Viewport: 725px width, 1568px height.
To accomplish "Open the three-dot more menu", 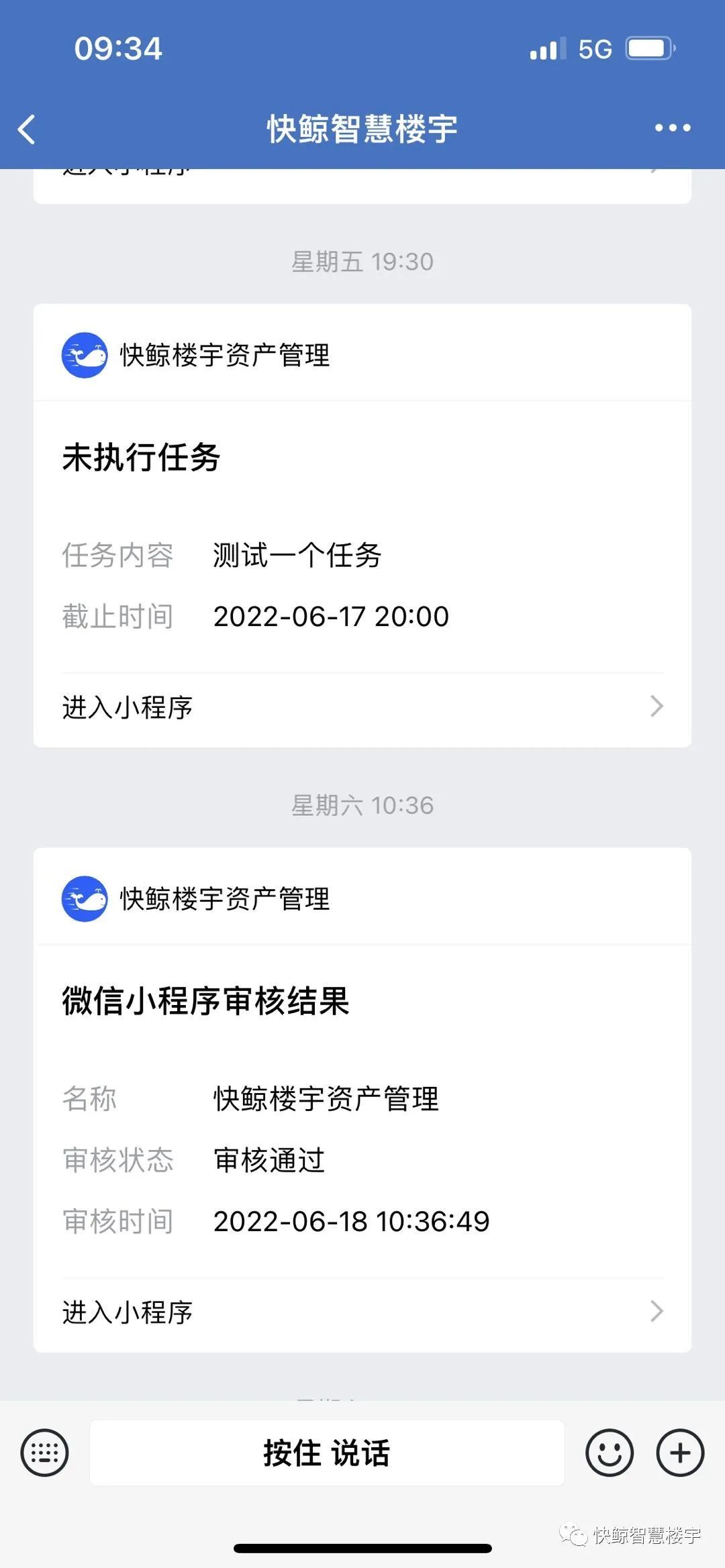I will (x=673, y=128).
